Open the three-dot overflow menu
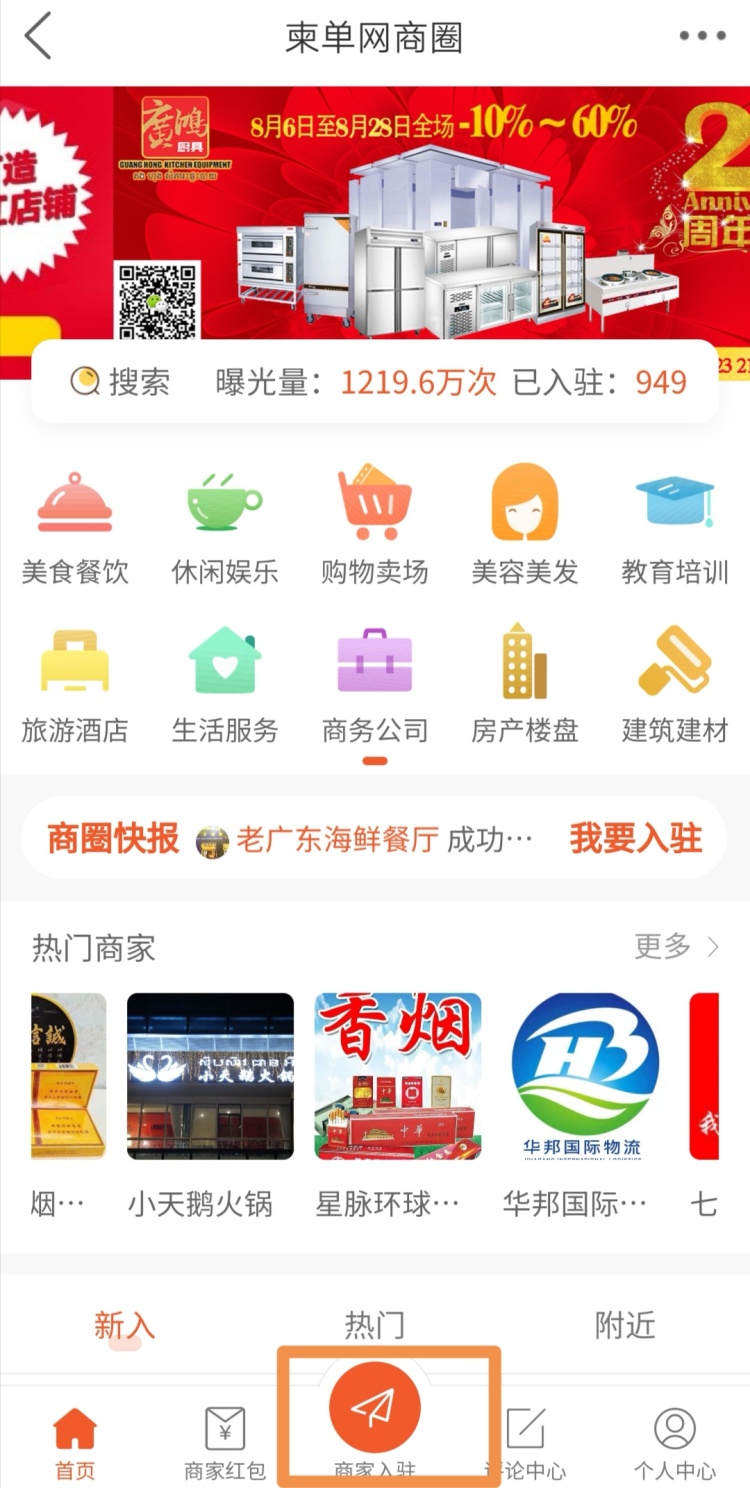The image size is (750, 1488). pyautogui.click(x=702, y=37)
